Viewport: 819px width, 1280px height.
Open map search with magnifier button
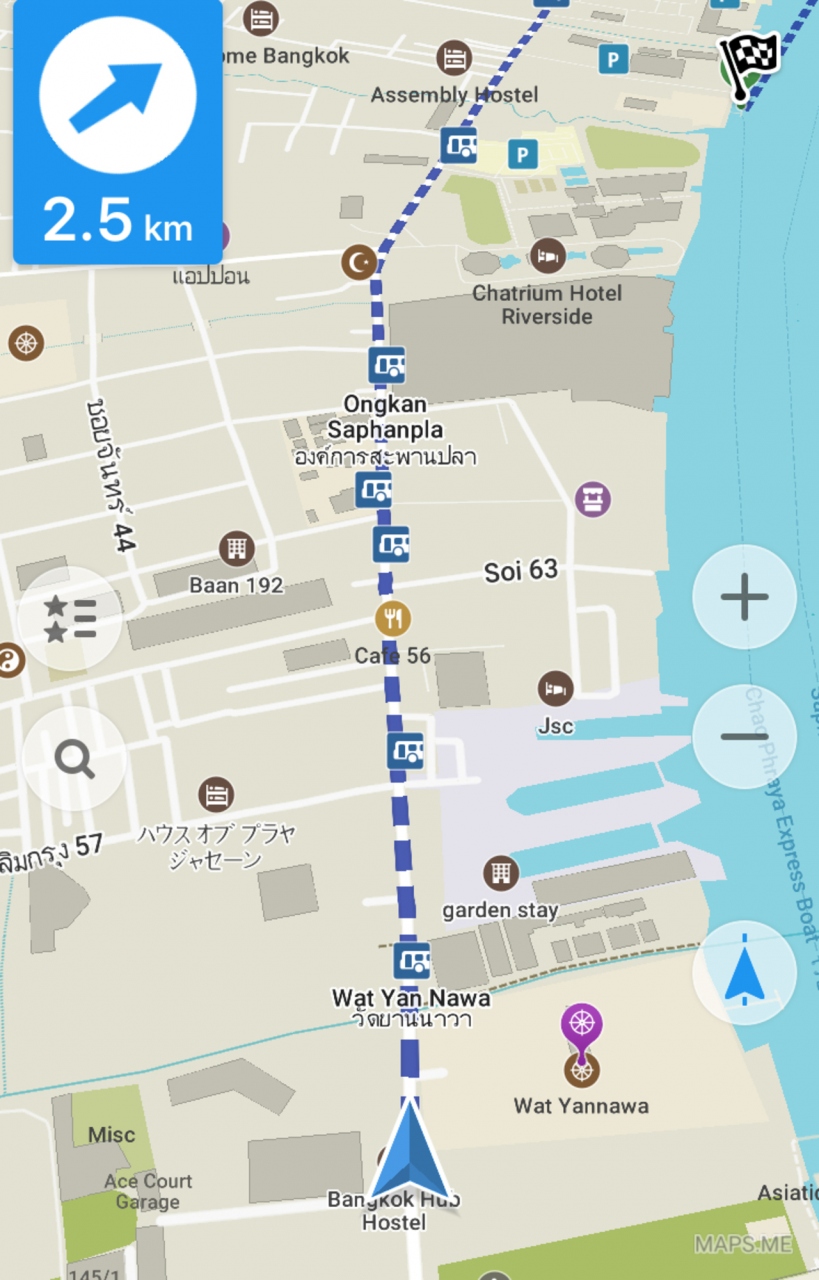[74, 760]
